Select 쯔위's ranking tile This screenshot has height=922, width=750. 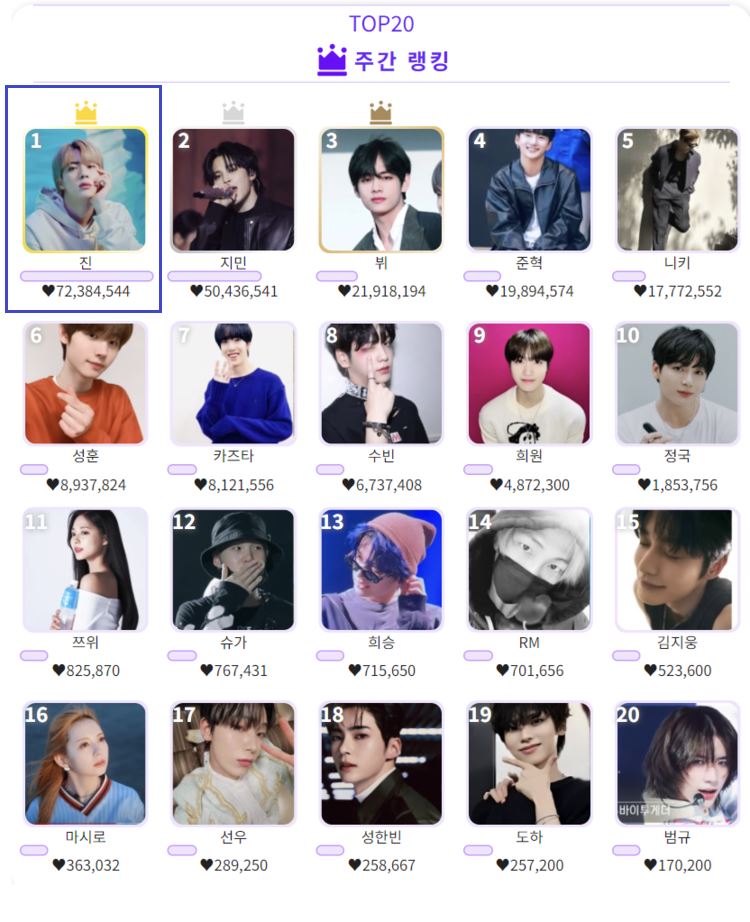pos(85,569)
